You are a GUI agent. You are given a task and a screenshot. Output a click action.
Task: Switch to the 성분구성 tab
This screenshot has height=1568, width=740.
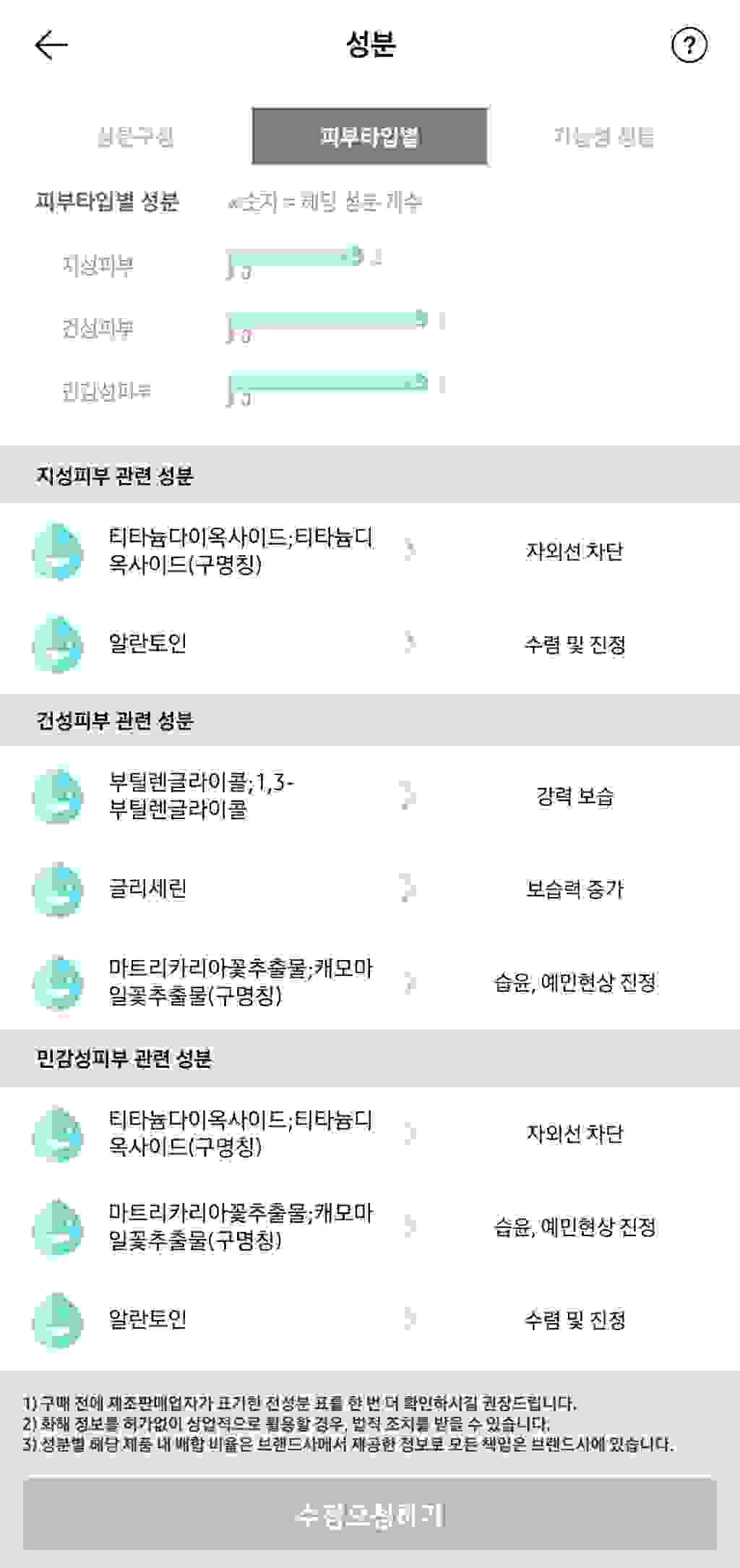(135, 137)
